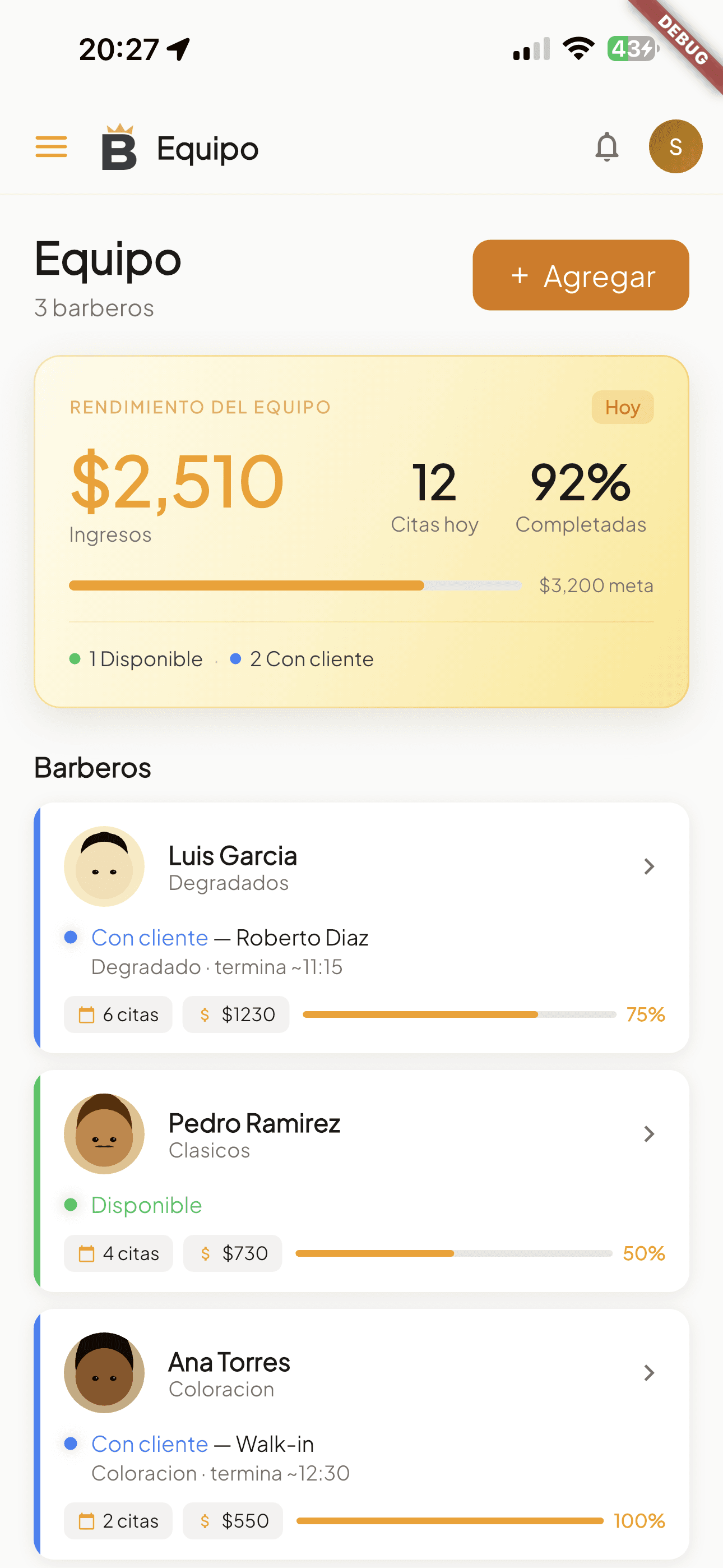723x1568 pixels.
Task: Click the calendar icon on Pedro's 4 citas chip
Action: 86,1253
